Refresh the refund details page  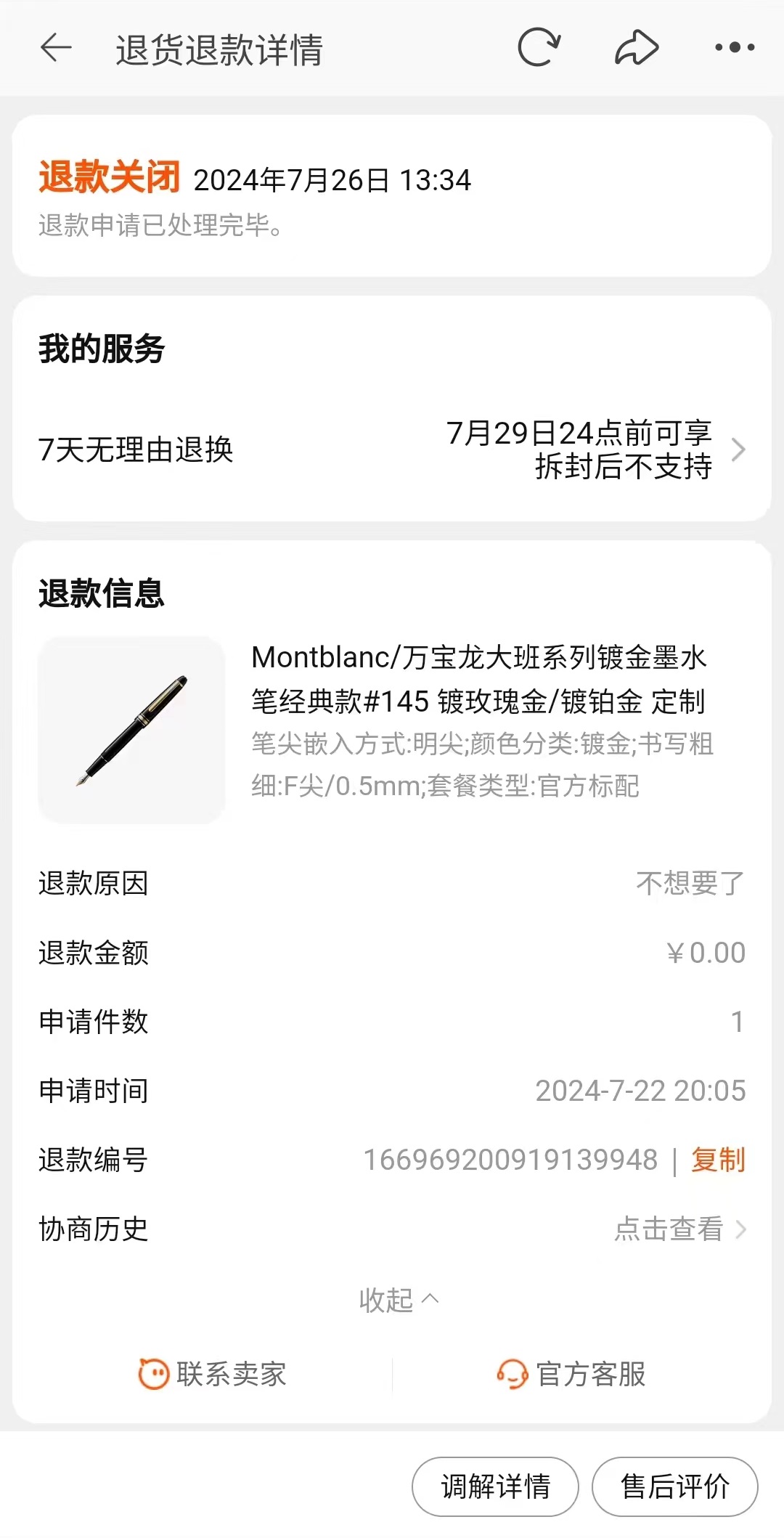coord(539,48)
